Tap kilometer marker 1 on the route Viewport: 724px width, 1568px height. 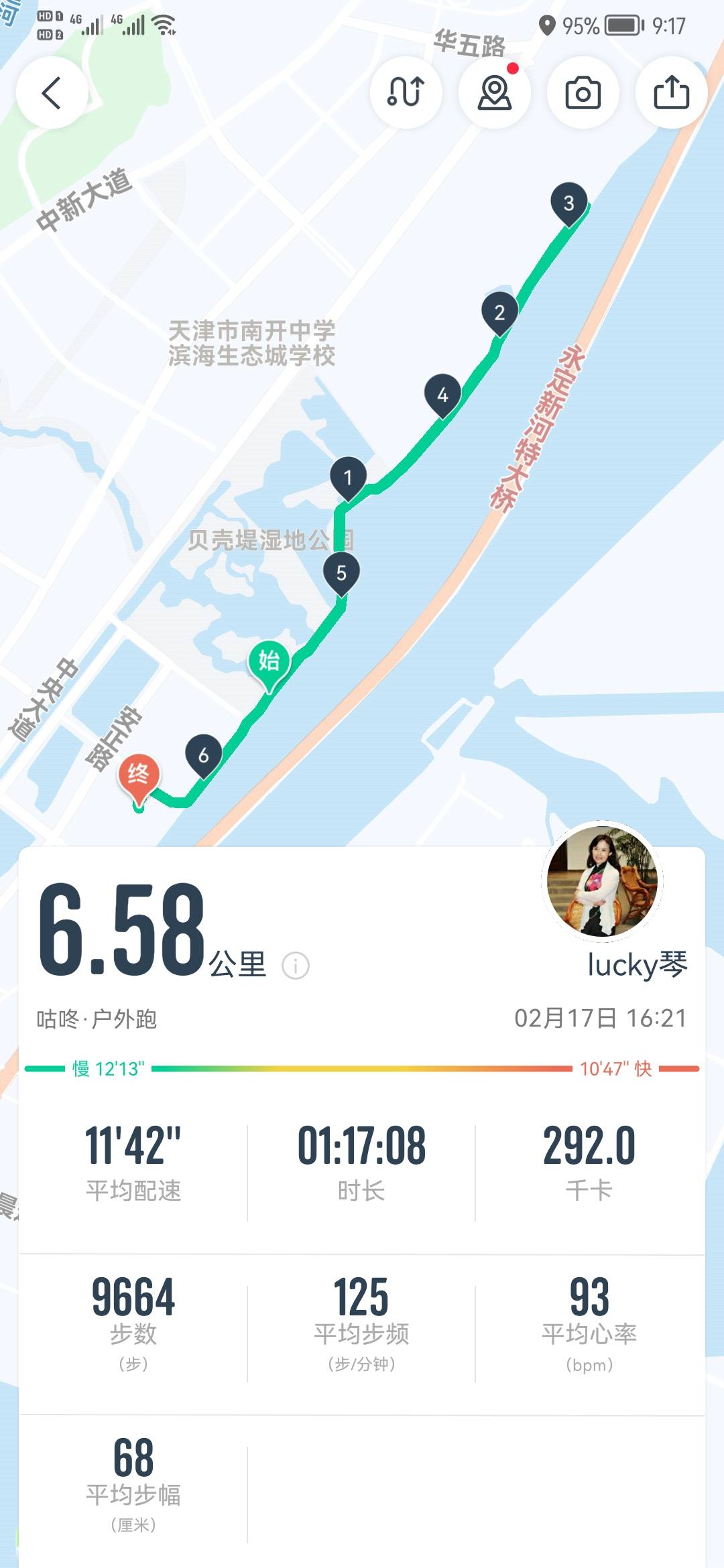pyautogui.click(x=347, y=477)
